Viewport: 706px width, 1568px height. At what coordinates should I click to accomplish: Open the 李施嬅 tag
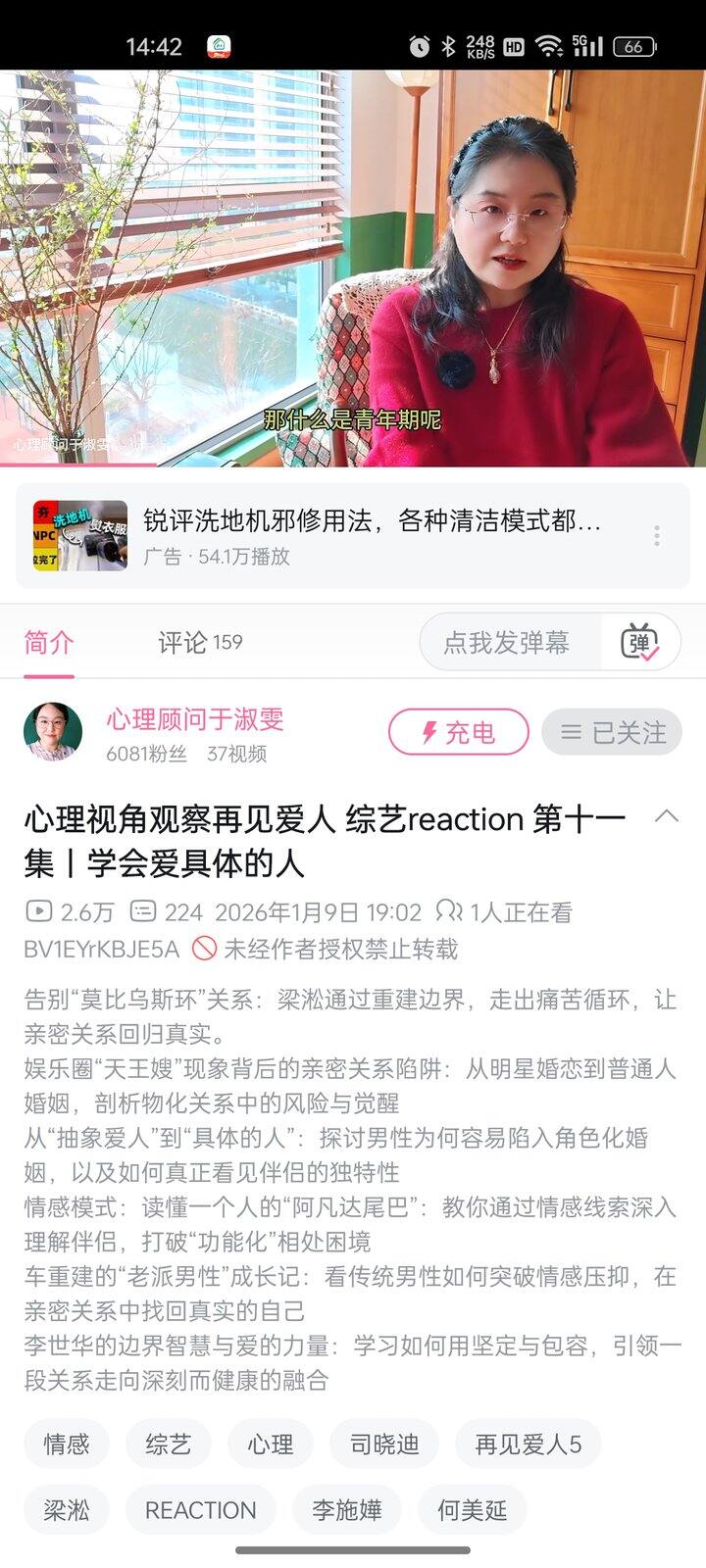tap(347, 1510)
